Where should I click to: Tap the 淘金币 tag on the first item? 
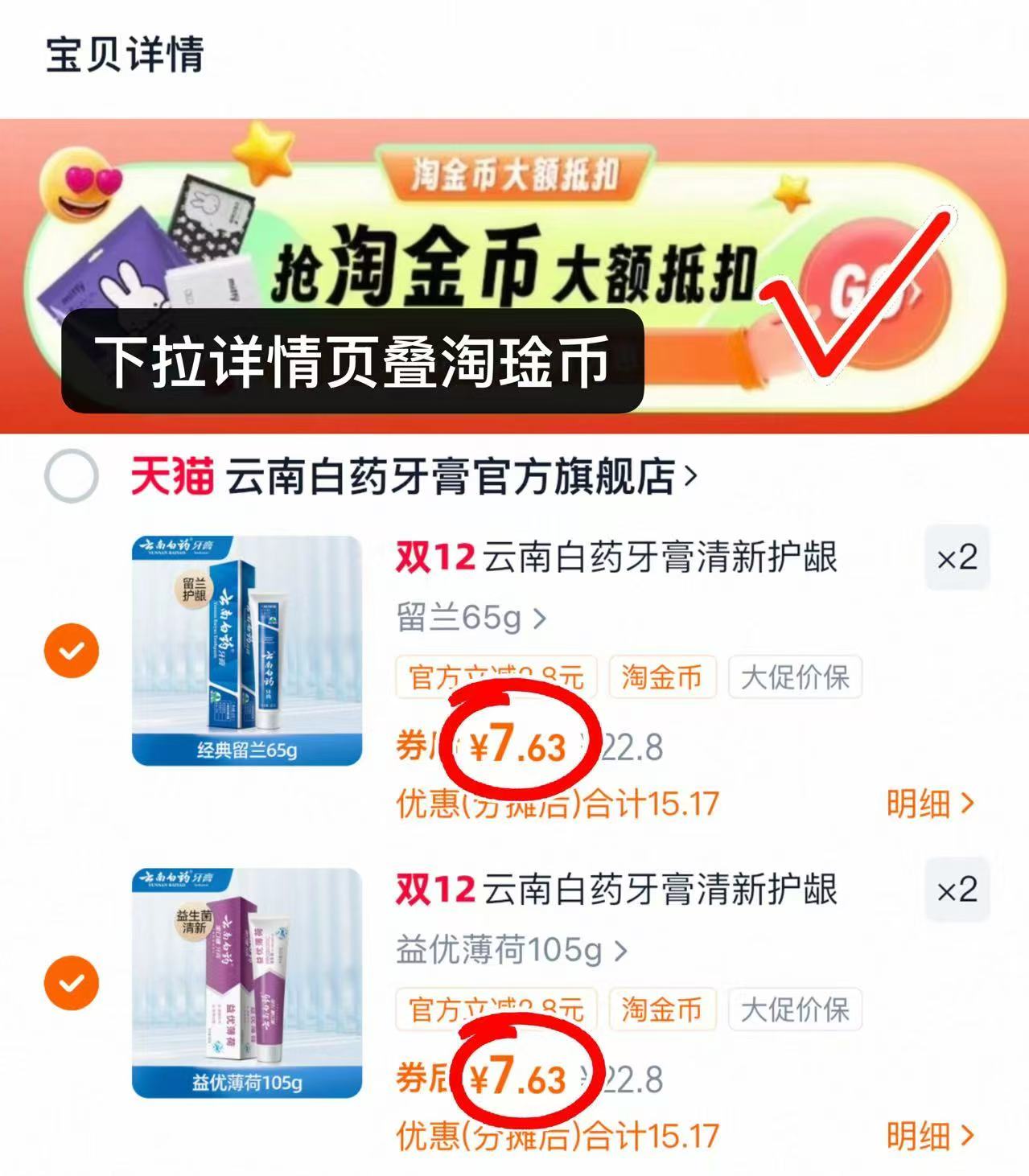(661, 678)
